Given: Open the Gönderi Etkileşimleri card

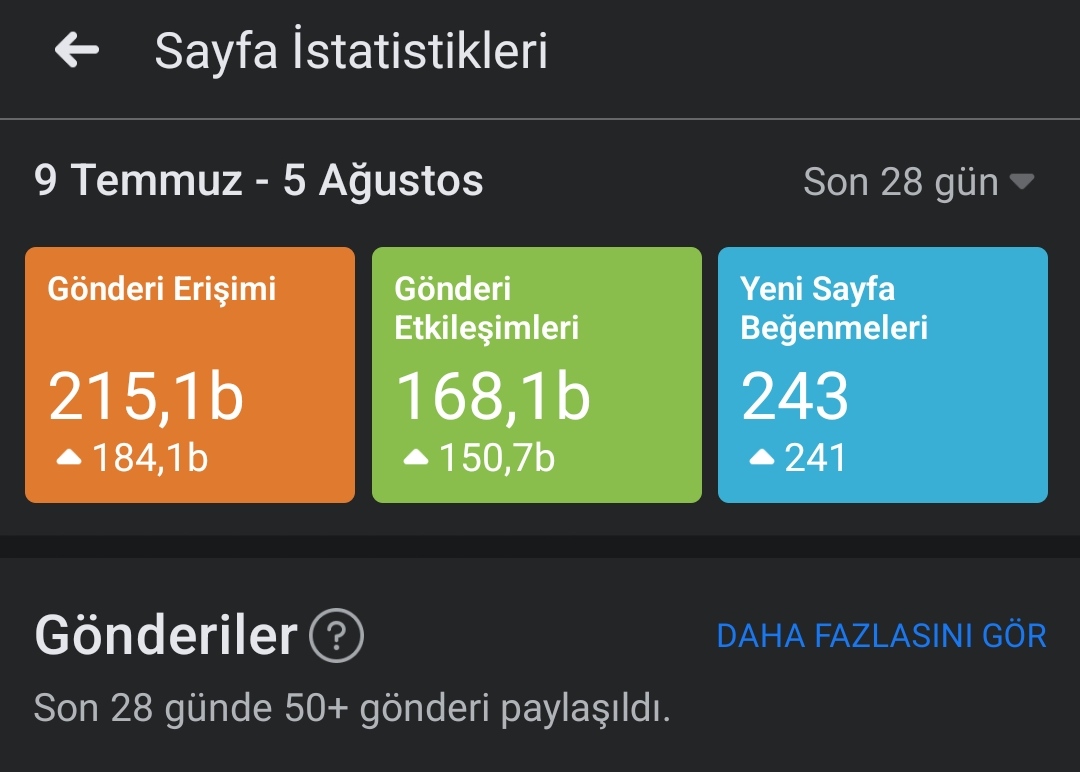Looking at the screenshot, I should click(537, 375).
